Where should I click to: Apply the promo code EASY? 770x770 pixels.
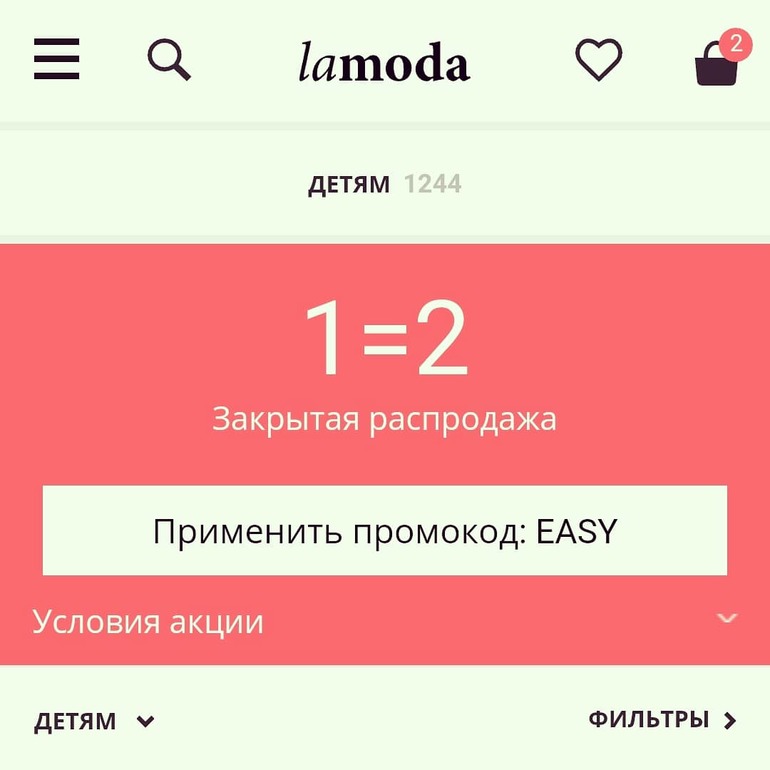384,531
